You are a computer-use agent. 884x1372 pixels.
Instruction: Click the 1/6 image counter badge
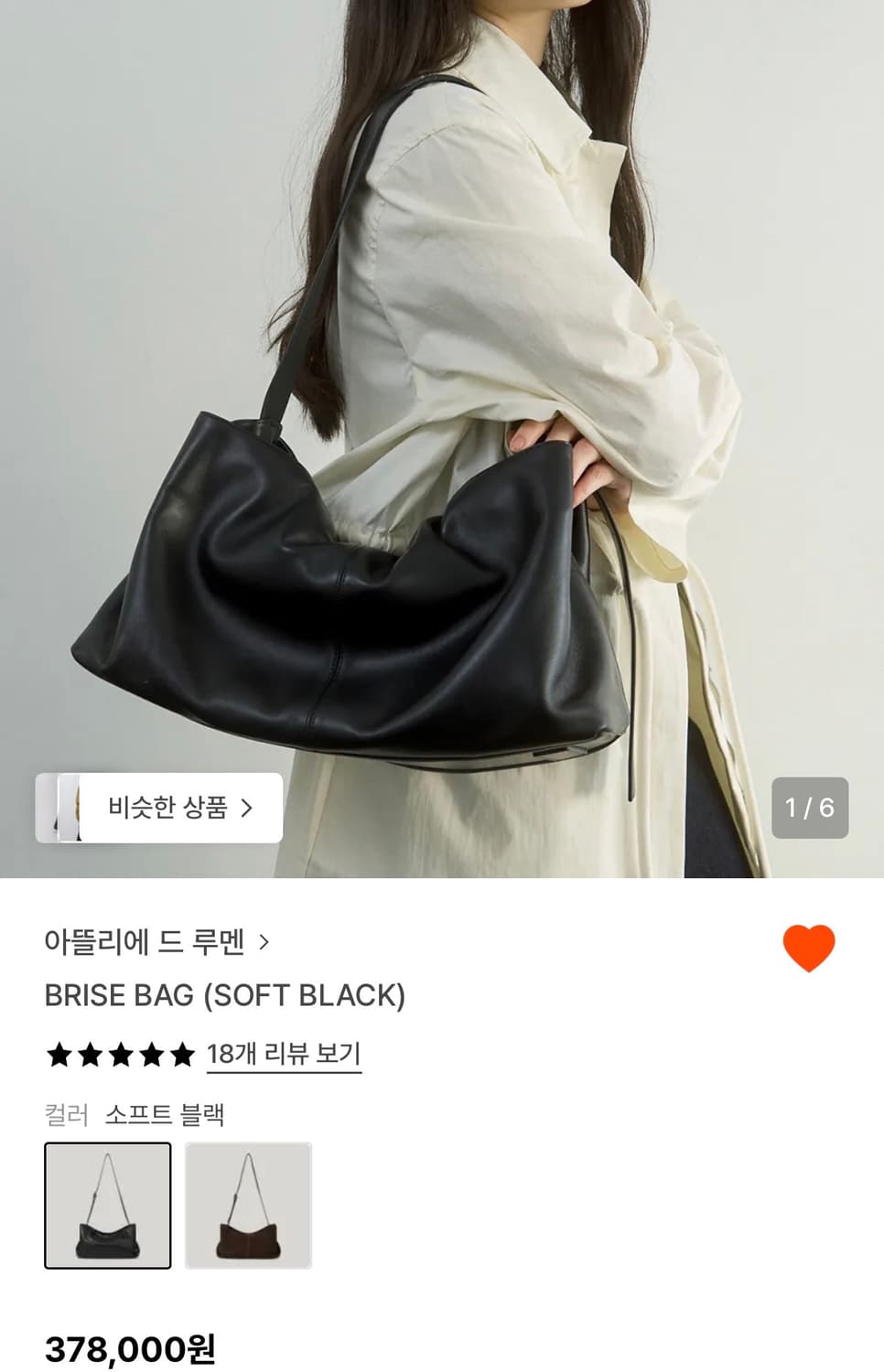[809, 808]
